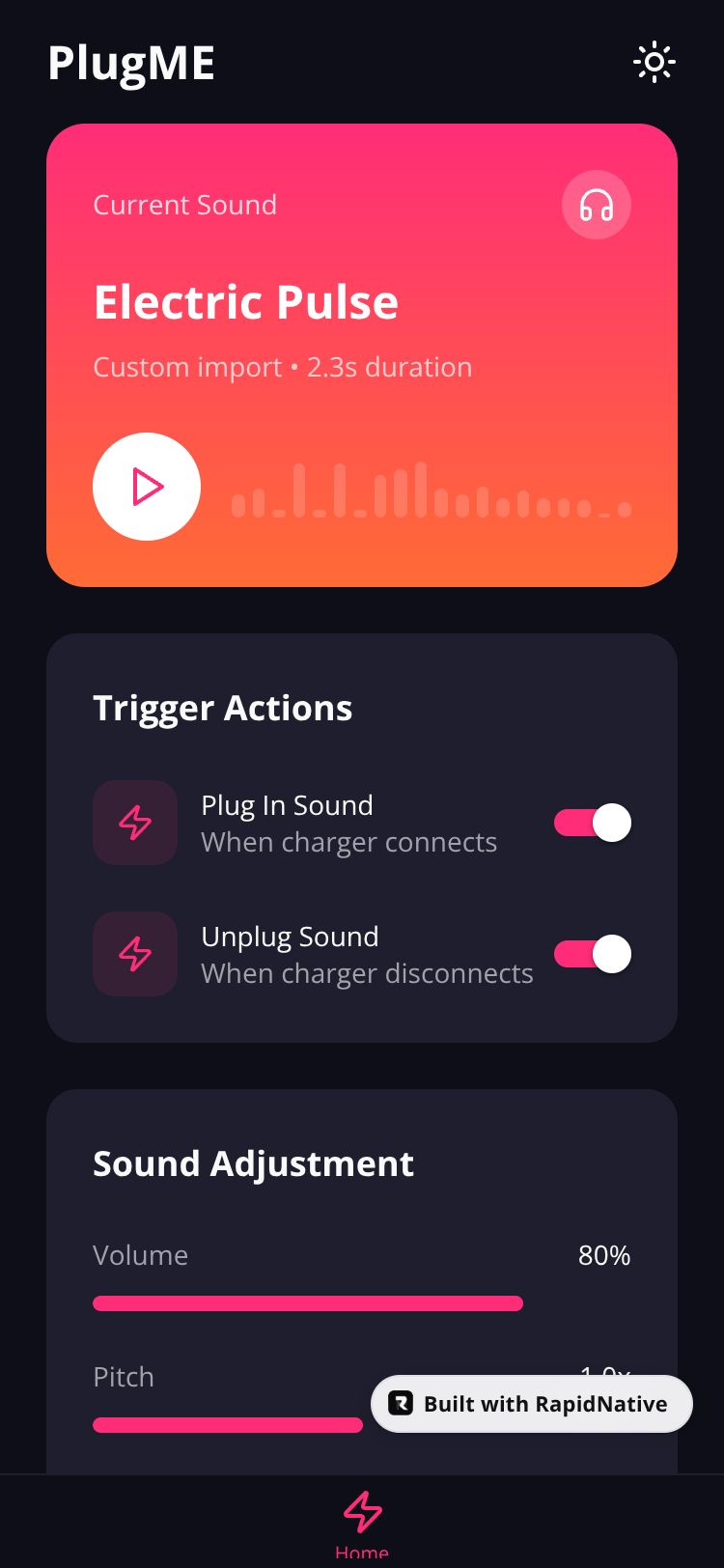The image size is (724, 1568).
Task: Tap the headphones icon on Current Sound card
Action: [596, 205]
